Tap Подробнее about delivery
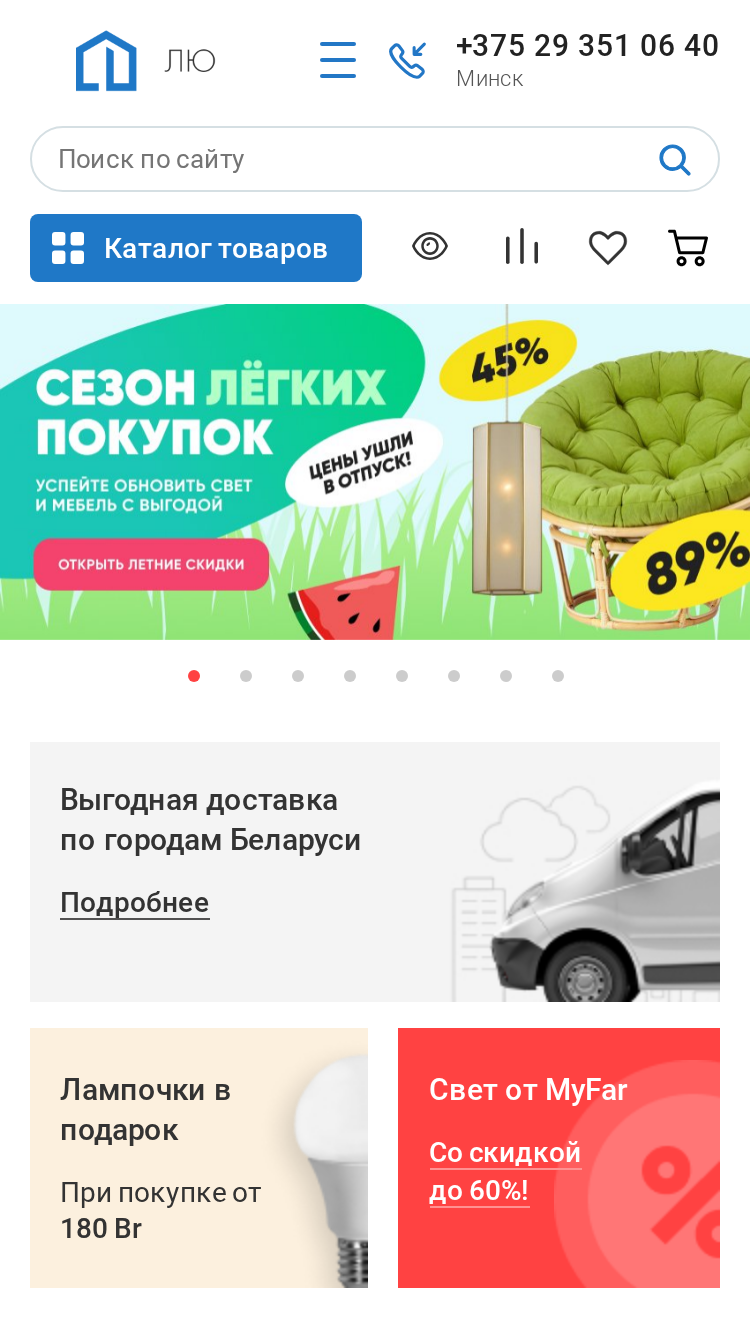 click(135, 903)
